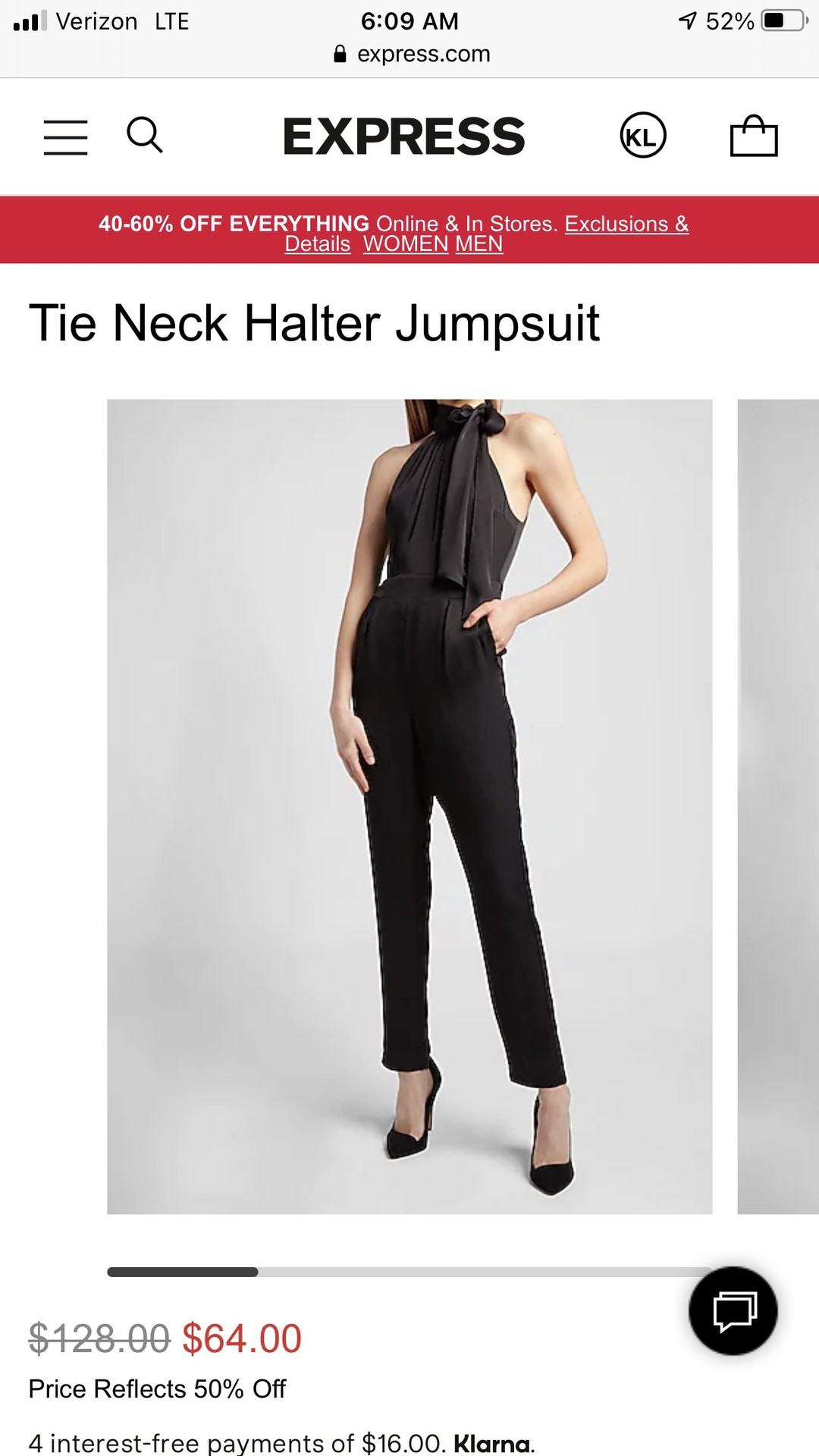The width and height of the screenshot is (819, 1456).
Task: Open the search magnifier icon
Action: pos(144,136)
